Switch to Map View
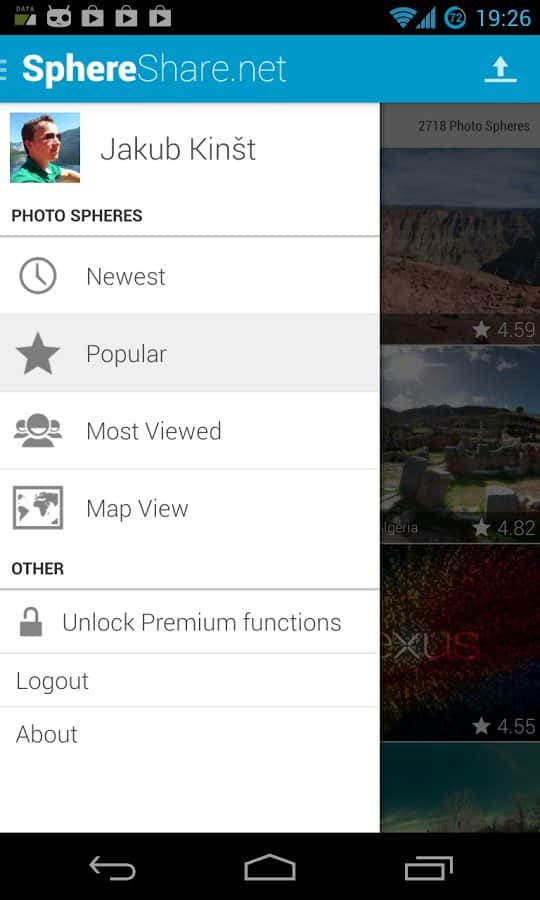540x900 pixels. (x=189, y=509)
